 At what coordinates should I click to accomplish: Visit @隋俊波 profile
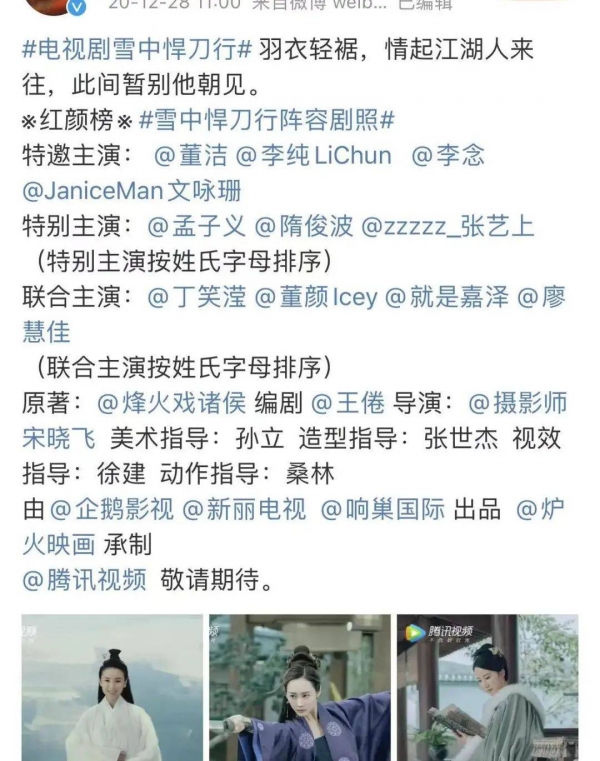click(304, 226)
